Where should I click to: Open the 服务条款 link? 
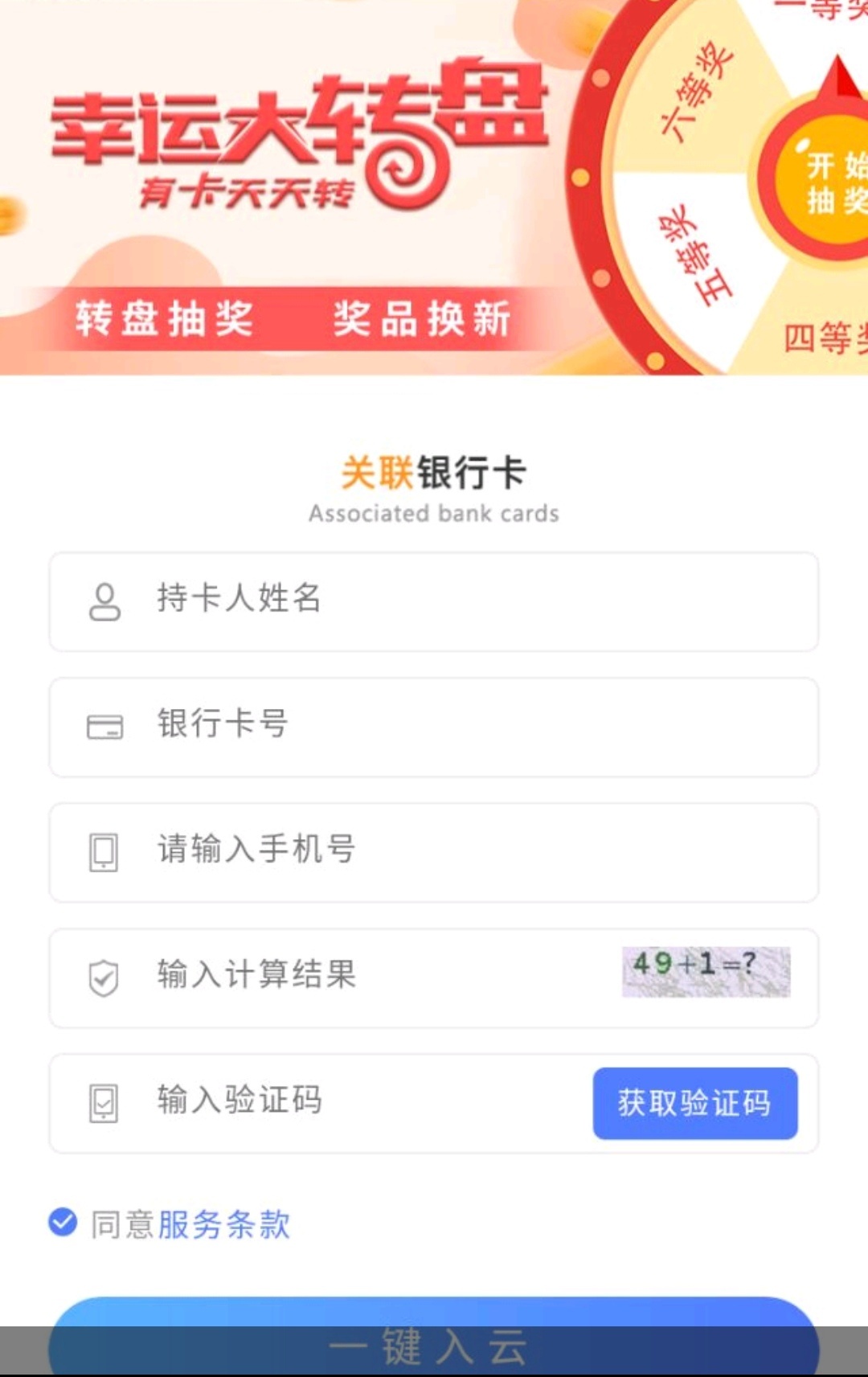(x=223, y=1225)
